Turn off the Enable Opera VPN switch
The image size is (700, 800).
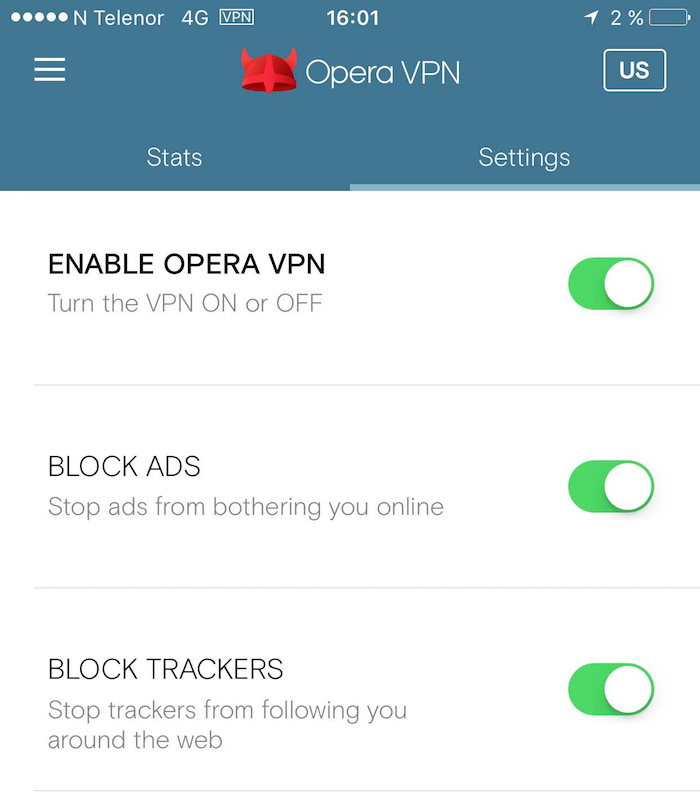[610, 284]
